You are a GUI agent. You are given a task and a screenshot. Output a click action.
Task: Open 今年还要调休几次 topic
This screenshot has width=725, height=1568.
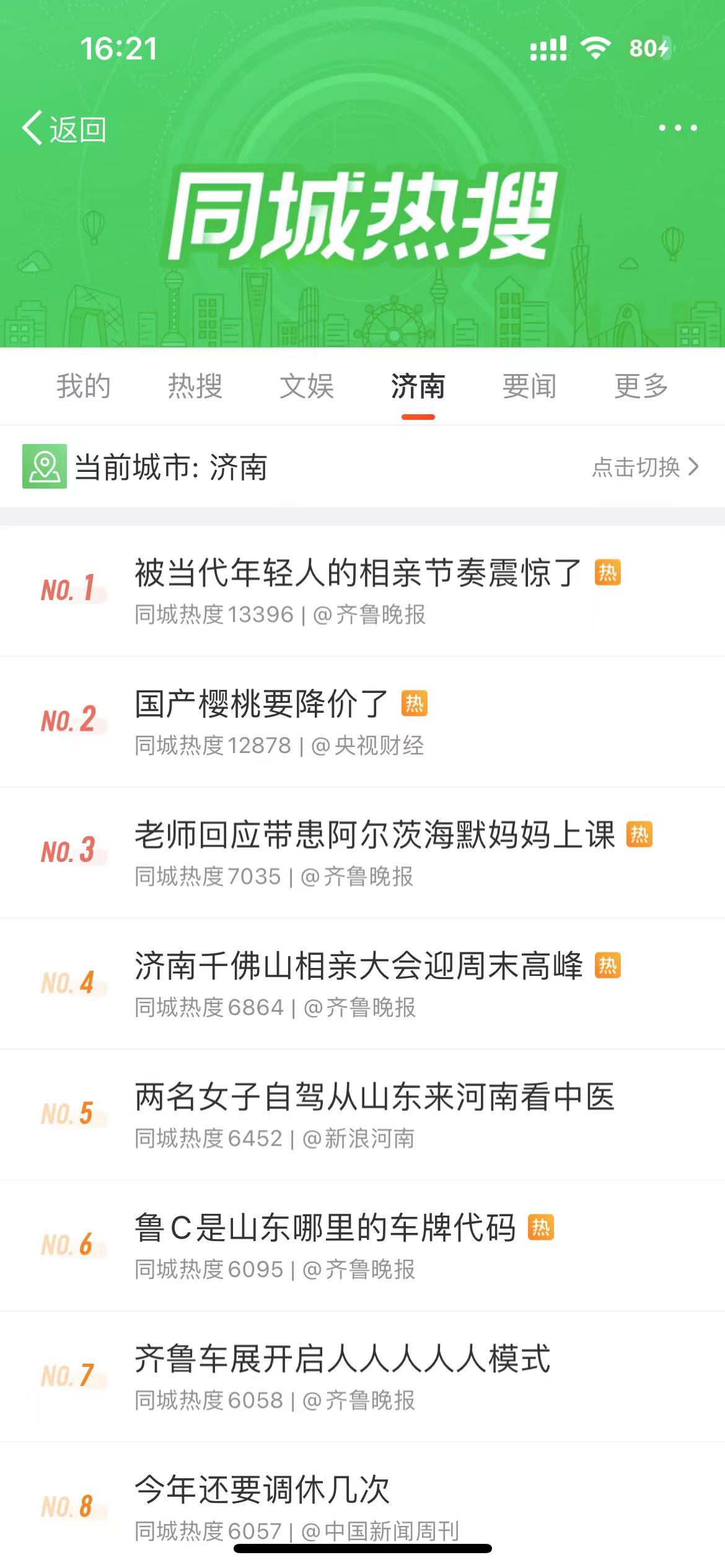point(261,1489)
